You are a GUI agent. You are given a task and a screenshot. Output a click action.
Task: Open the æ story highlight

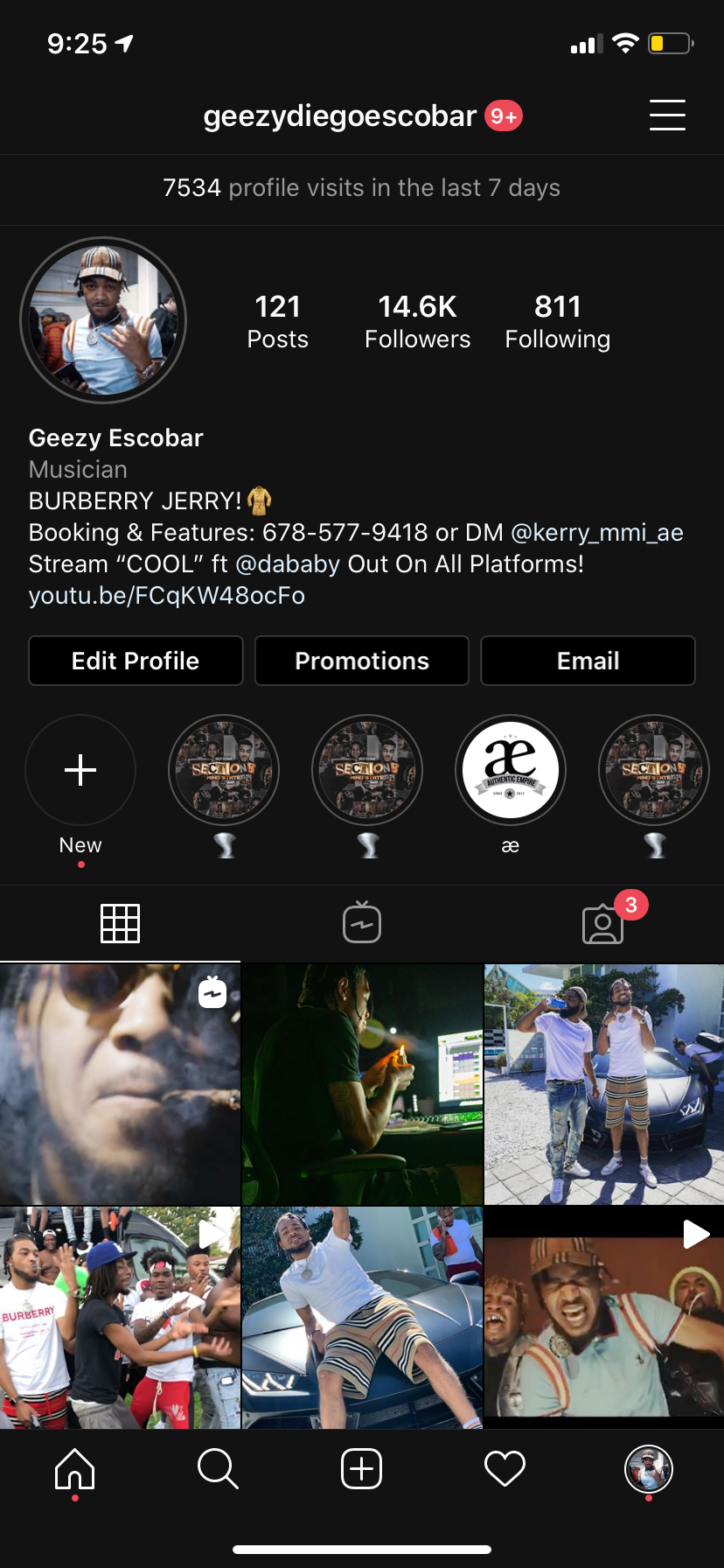(x=511, y=771)
